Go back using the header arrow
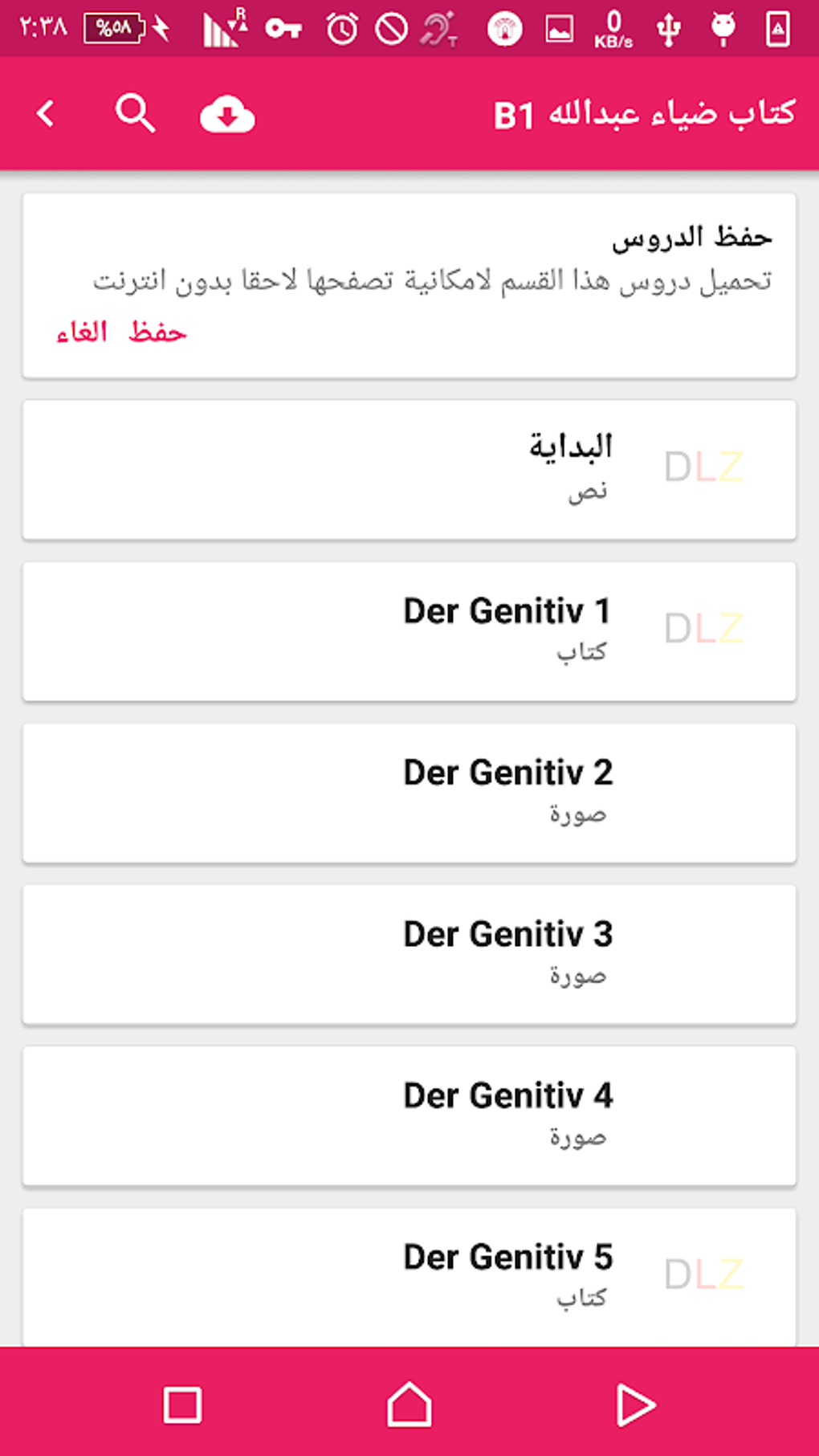Viewport: 819px width, 1456px height. point(47,114)
